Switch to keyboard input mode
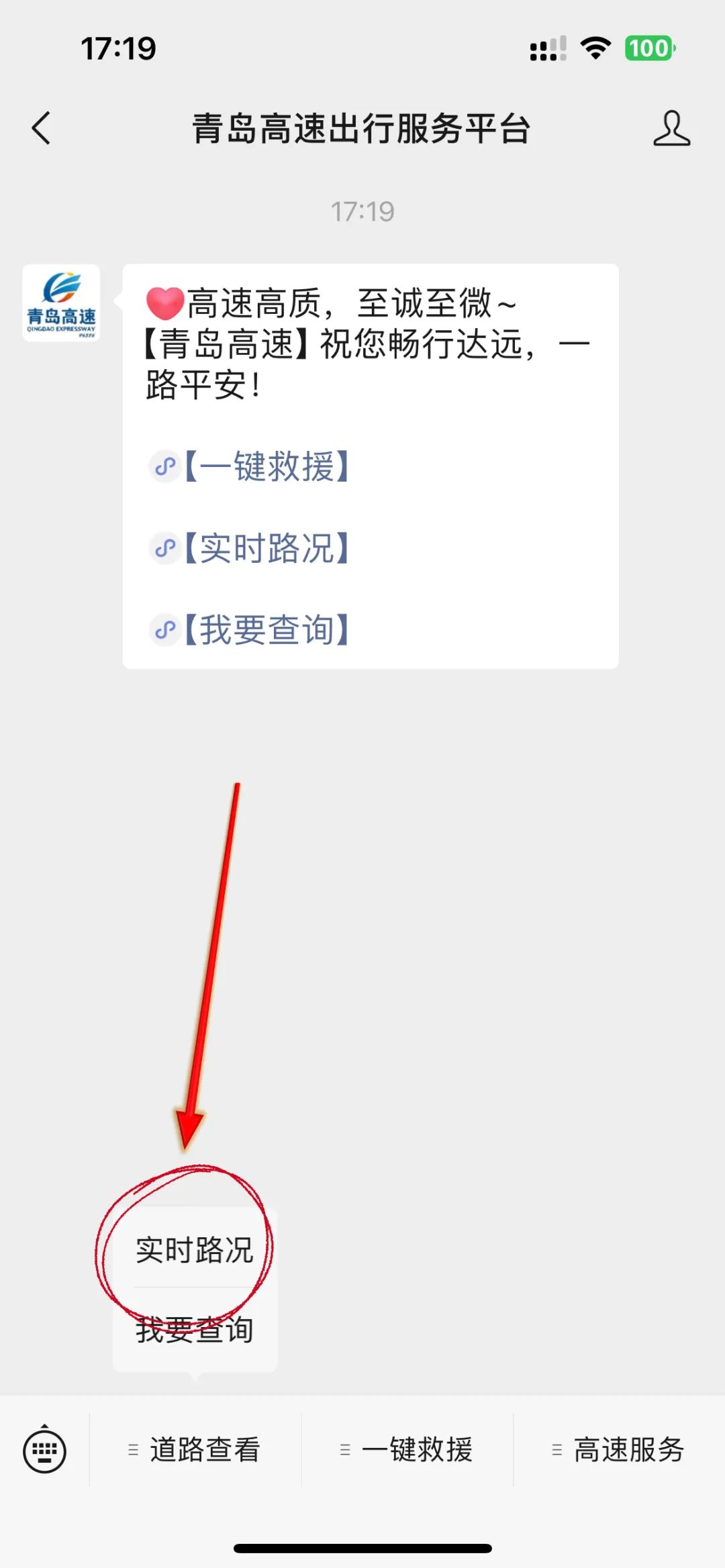 44,1451
